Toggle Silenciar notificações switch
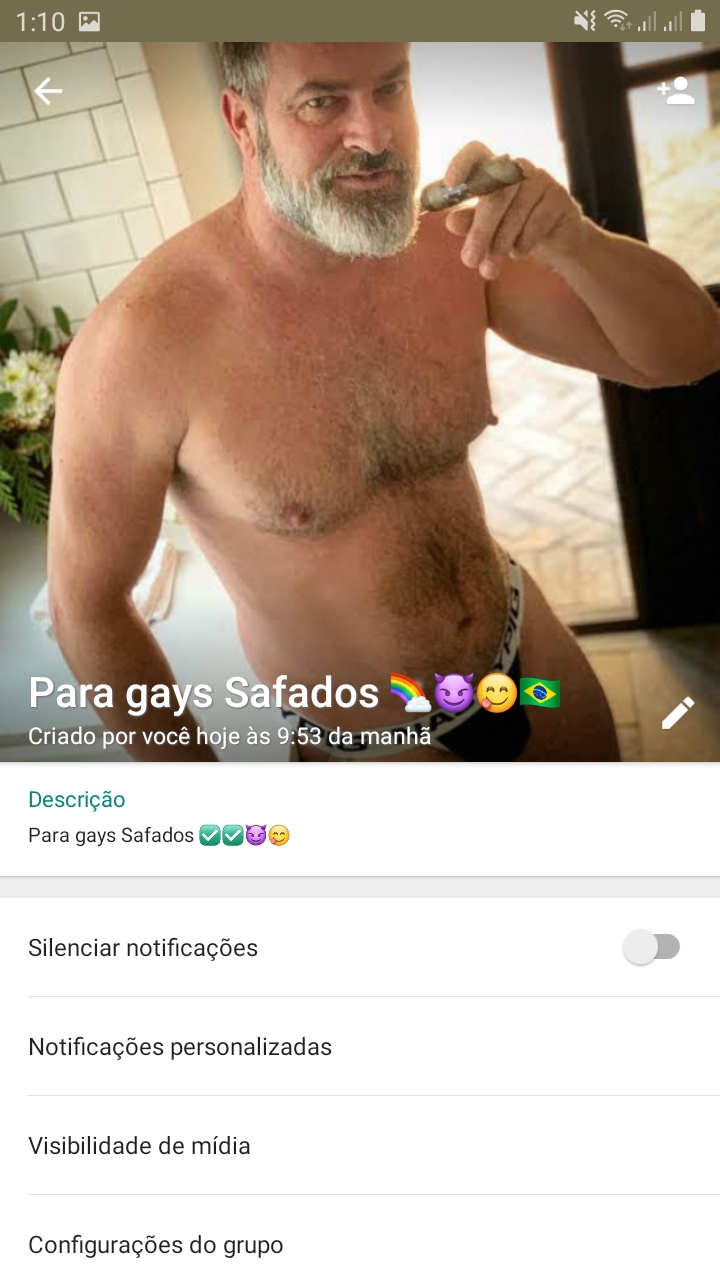 pos(652,947)
